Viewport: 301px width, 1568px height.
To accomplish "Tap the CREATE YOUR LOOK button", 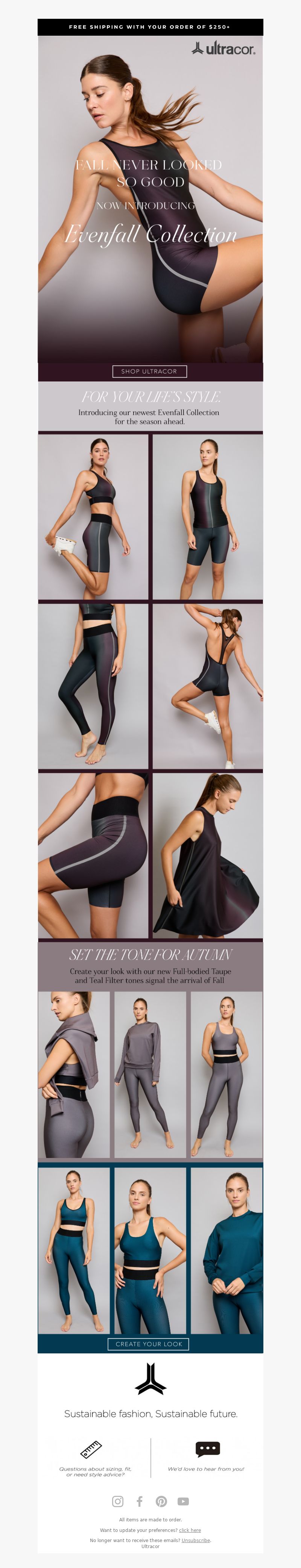I will point(149,1343).
